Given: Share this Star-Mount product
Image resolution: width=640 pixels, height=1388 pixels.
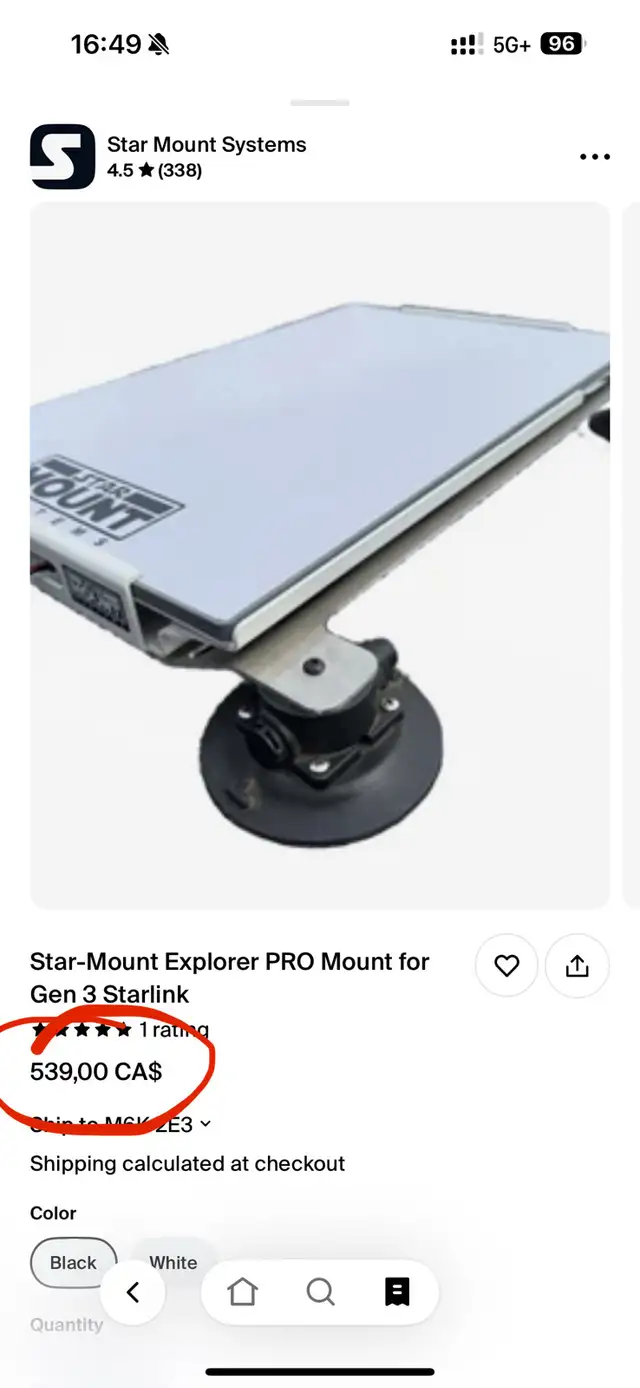Looking at the screenshot, I should (x=577, y=965).
